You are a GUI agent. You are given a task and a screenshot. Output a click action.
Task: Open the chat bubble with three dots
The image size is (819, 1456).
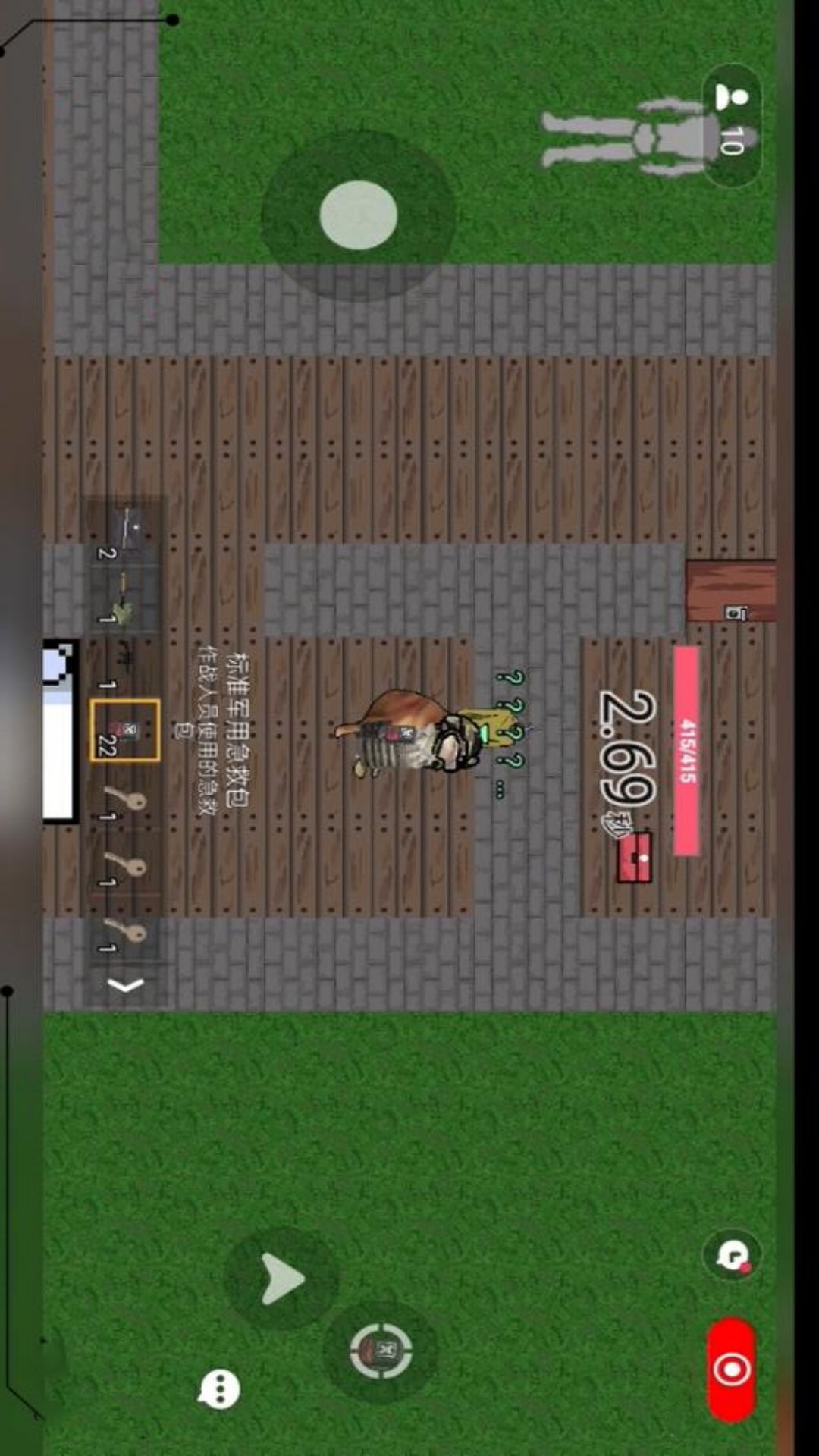[x=219, y=1389]
